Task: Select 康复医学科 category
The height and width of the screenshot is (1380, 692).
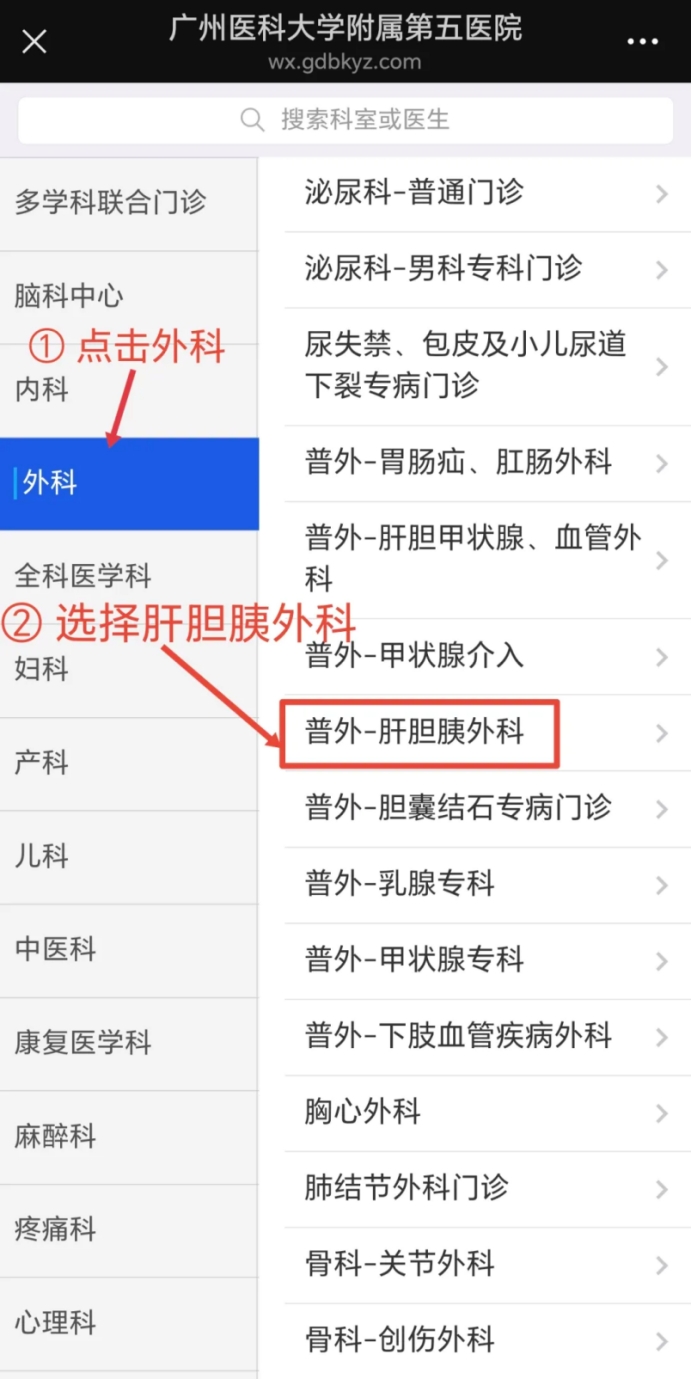Action: coord(83,1043)
